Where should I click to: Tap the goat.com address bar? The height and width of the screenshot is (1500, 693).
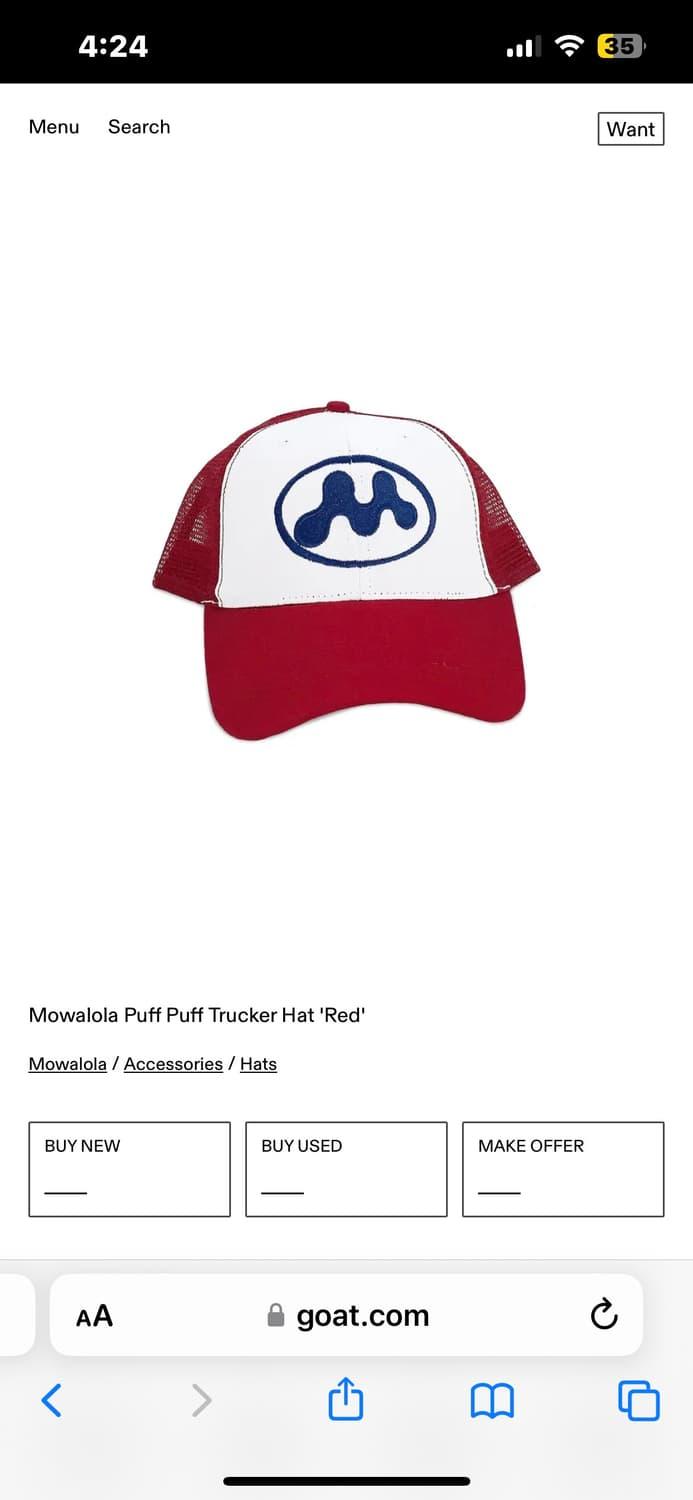[x=350, y=1316]
